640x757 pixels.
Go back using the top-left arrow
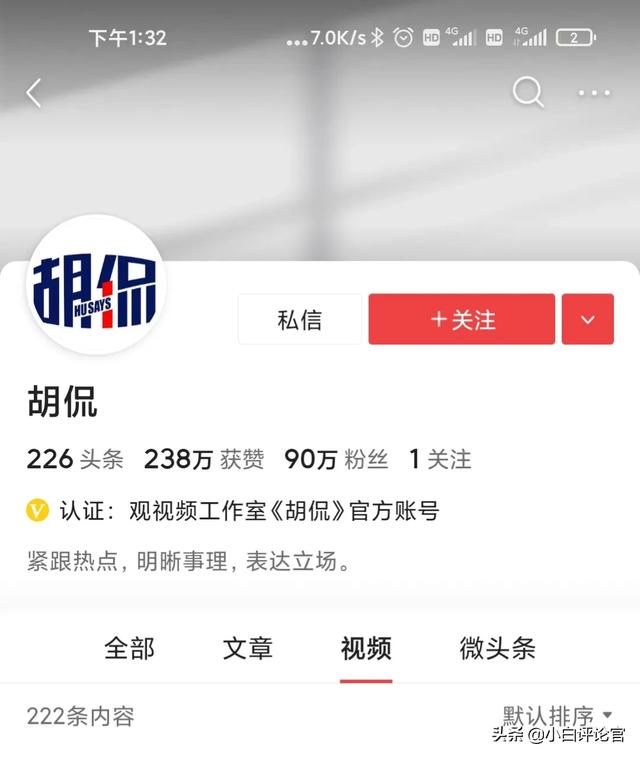[x=34, y=93]
